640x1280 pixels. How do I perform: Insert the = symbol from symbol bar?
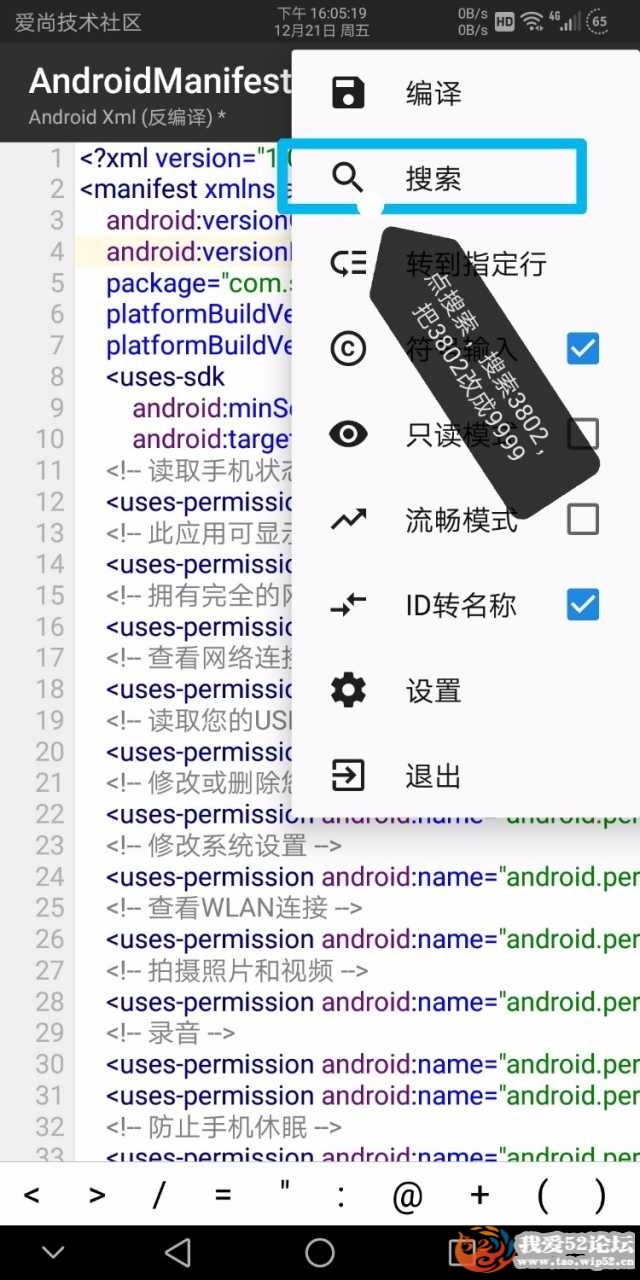pyautogui.click(x=222, y=1195)
